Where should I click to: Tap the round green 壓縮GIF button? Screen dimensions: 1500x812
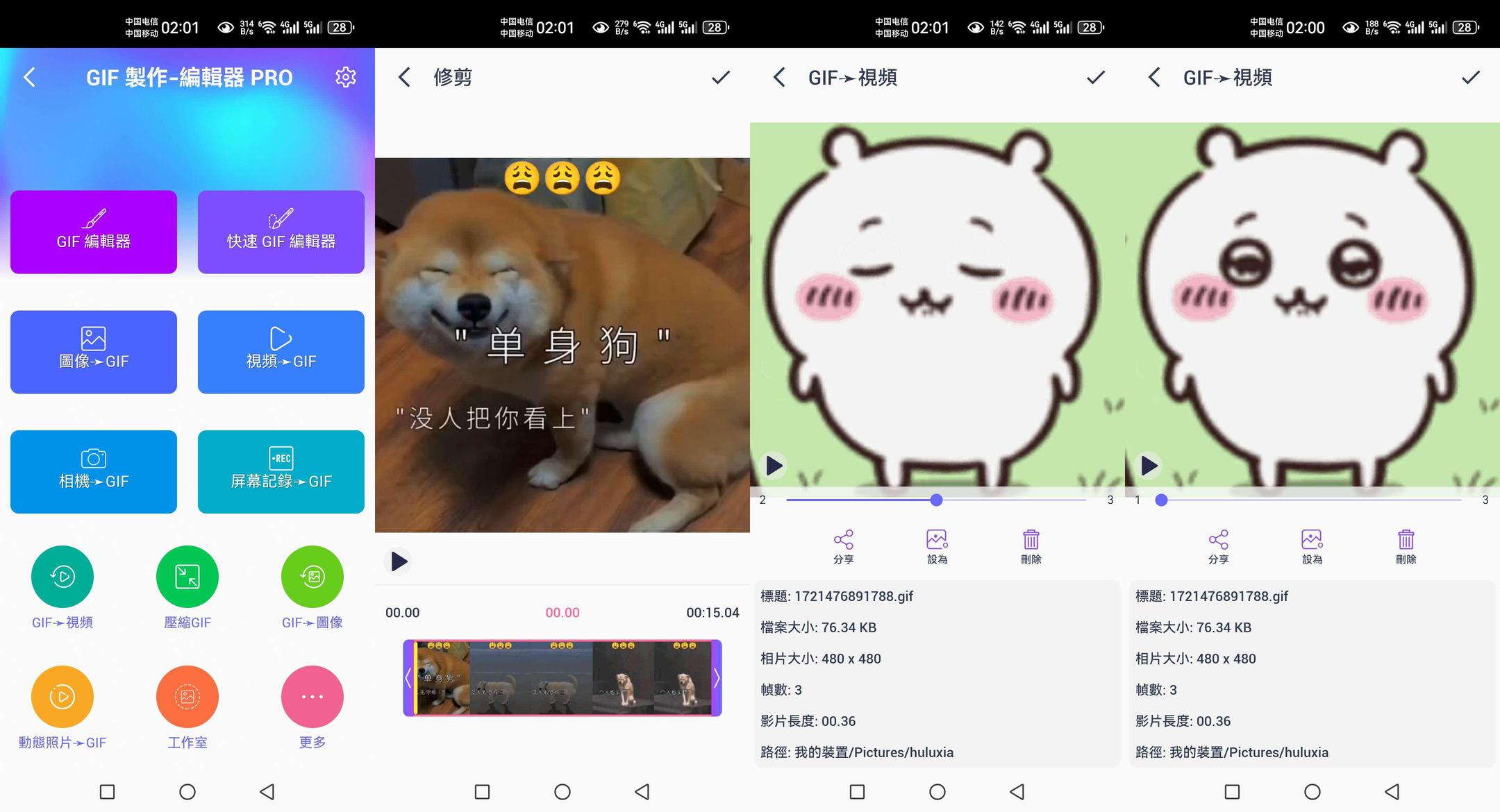click(187, 577)
